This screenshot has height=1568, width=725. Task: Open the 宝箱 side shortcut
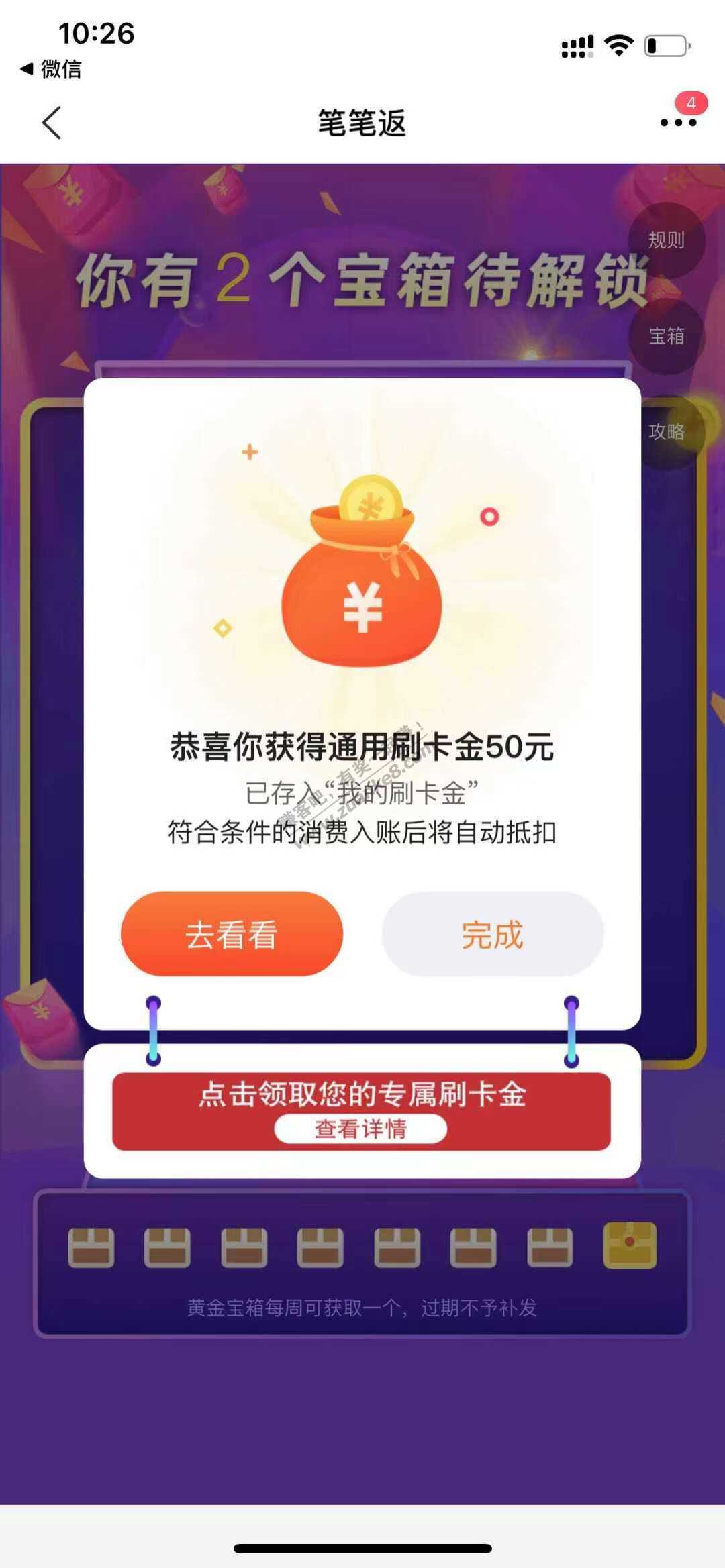click(x=666, y=335)
